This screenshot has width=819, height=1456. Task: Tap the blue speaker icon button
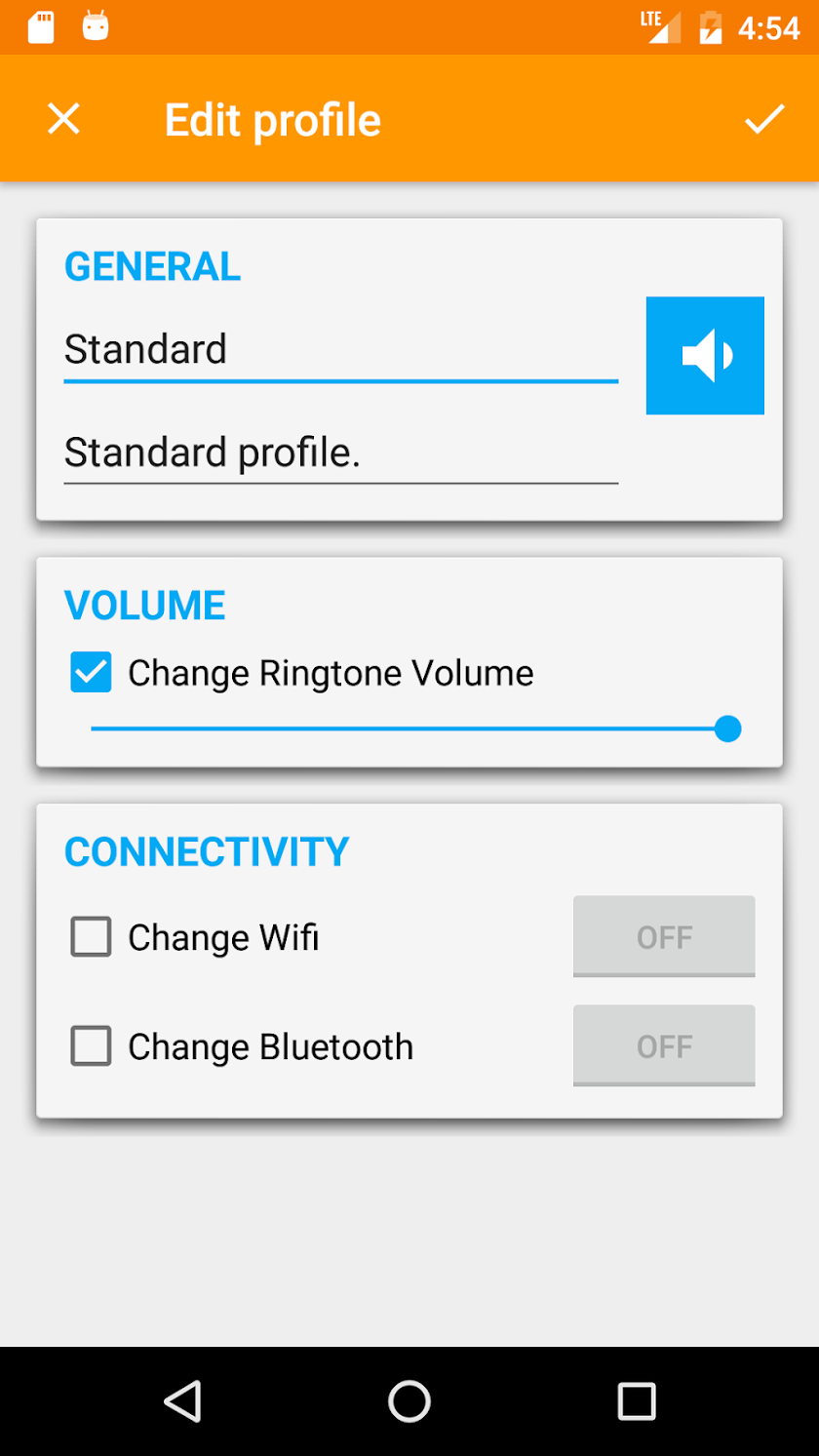[x=705, y=355]
